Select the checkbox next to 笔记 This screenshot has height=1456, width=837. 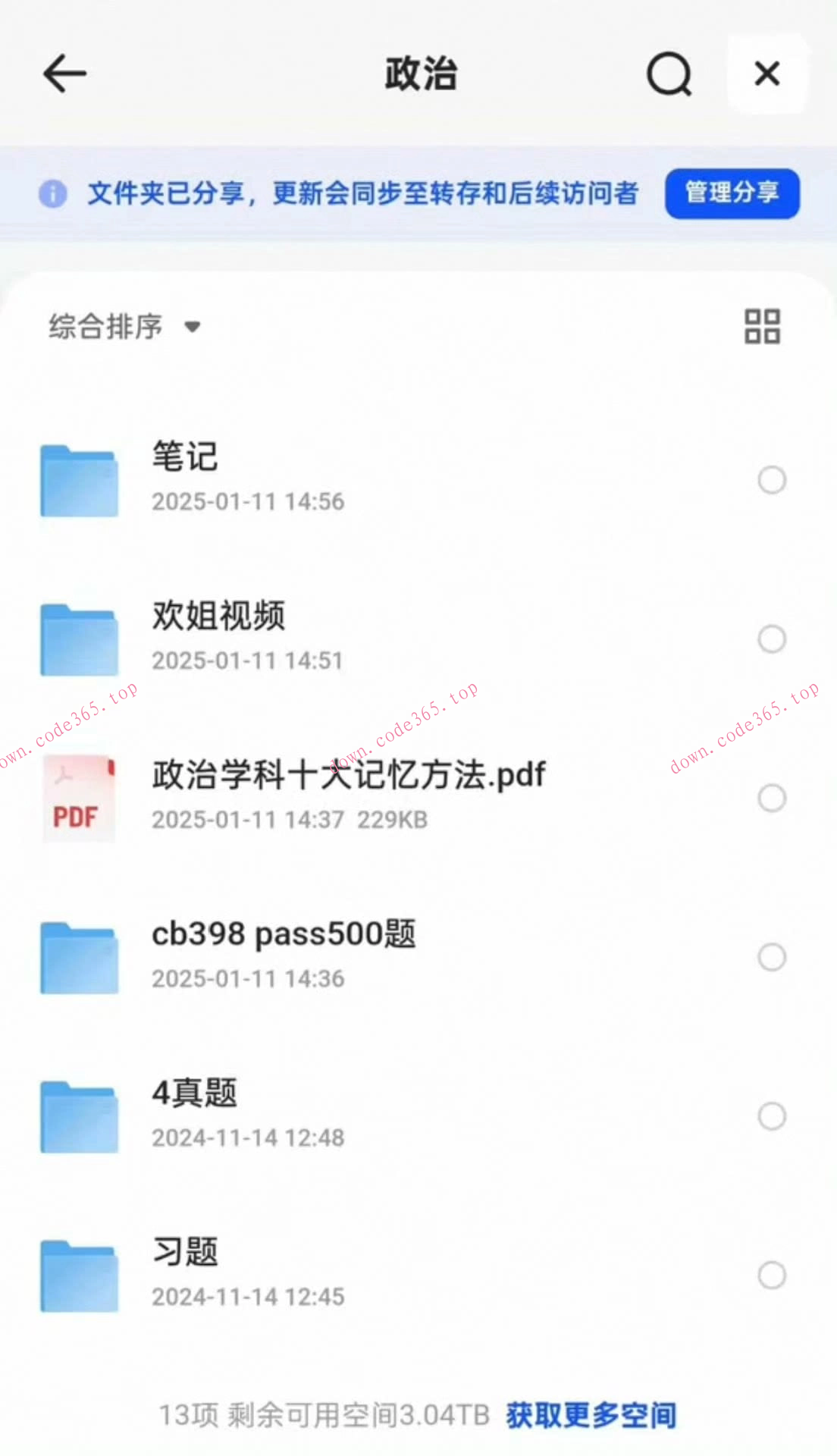(771, 480)
